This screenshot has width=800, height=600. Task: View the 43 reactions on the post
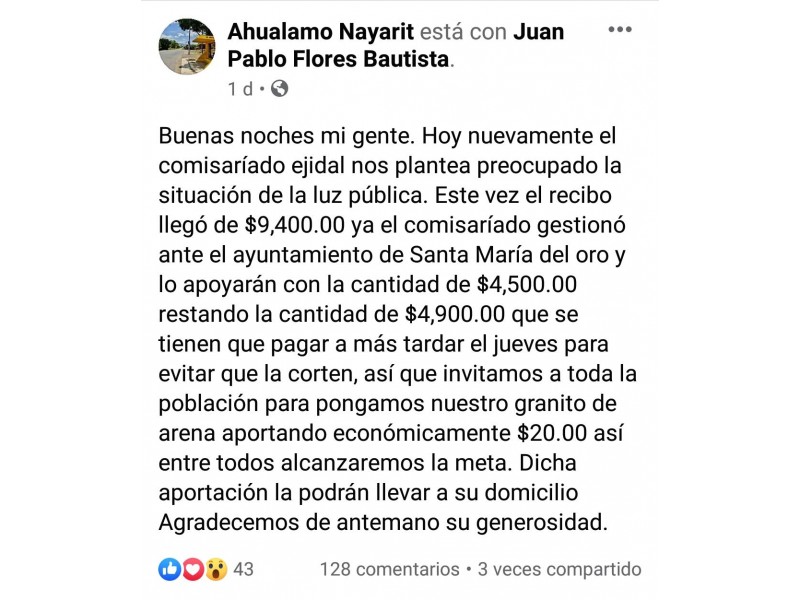tap(207, 569)
